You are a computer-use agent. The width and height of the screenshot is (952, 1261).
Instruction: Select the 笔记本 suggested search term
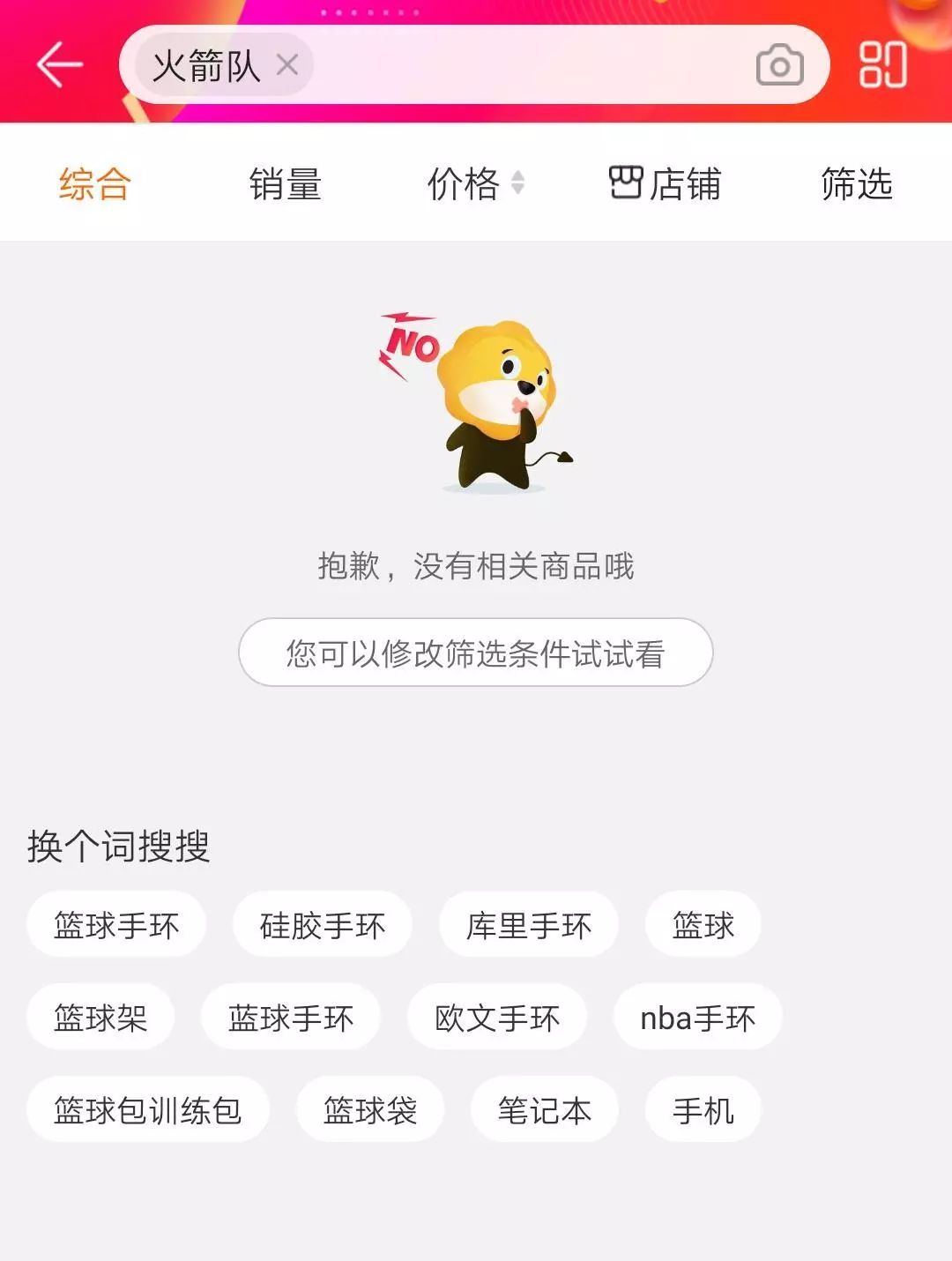(x=543, y=1109)
